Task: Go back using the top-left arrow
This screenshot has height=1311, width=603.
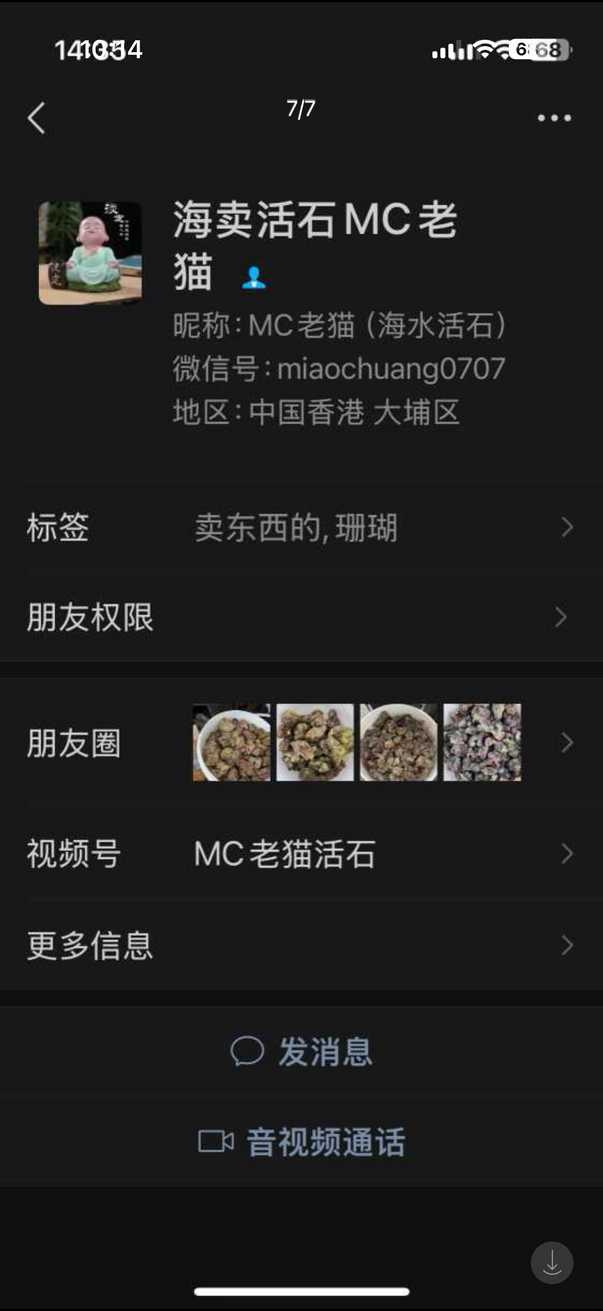Action: click(x=37, y=118)
